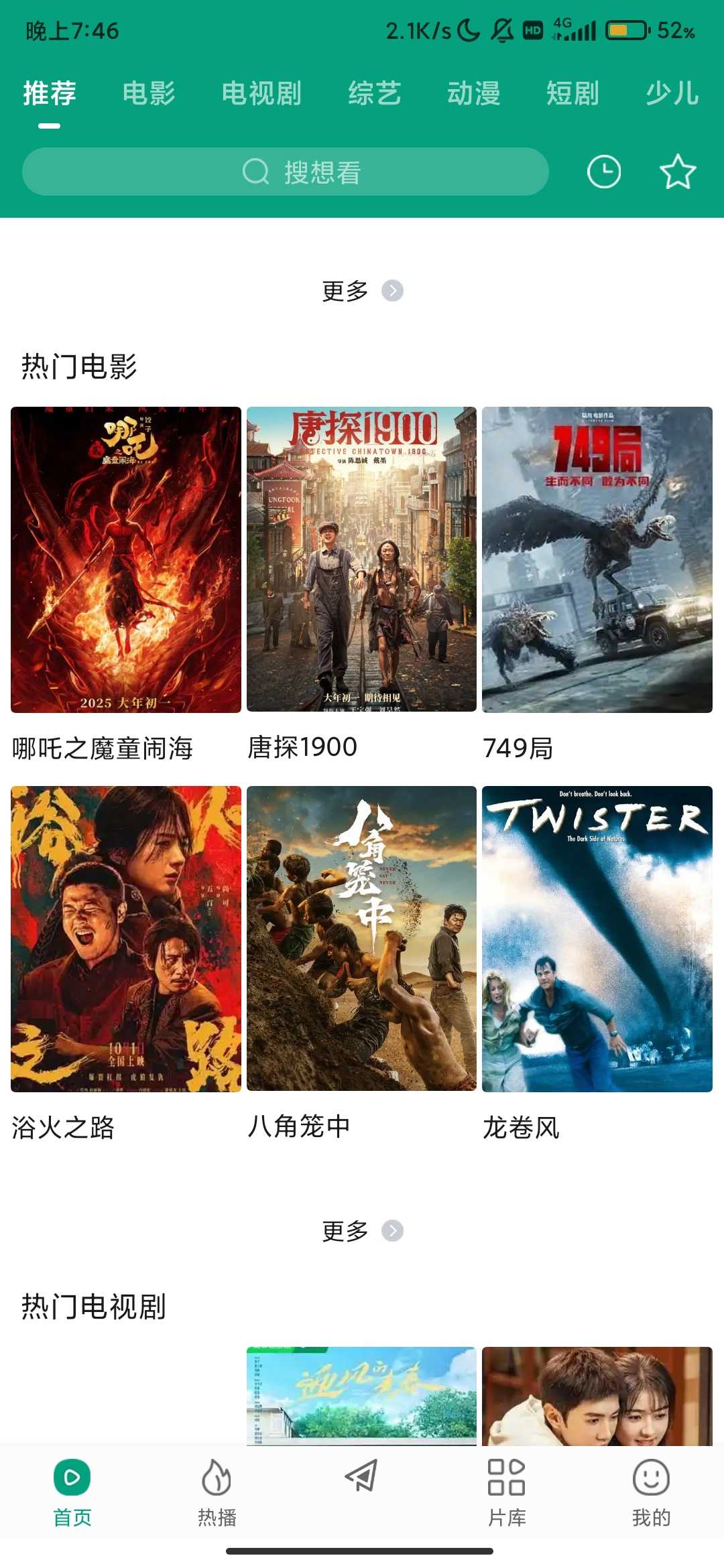724x1568 pixels.
Task: Open the movie 哪吒之魔童闹海
Action: [x=126, y=560]
